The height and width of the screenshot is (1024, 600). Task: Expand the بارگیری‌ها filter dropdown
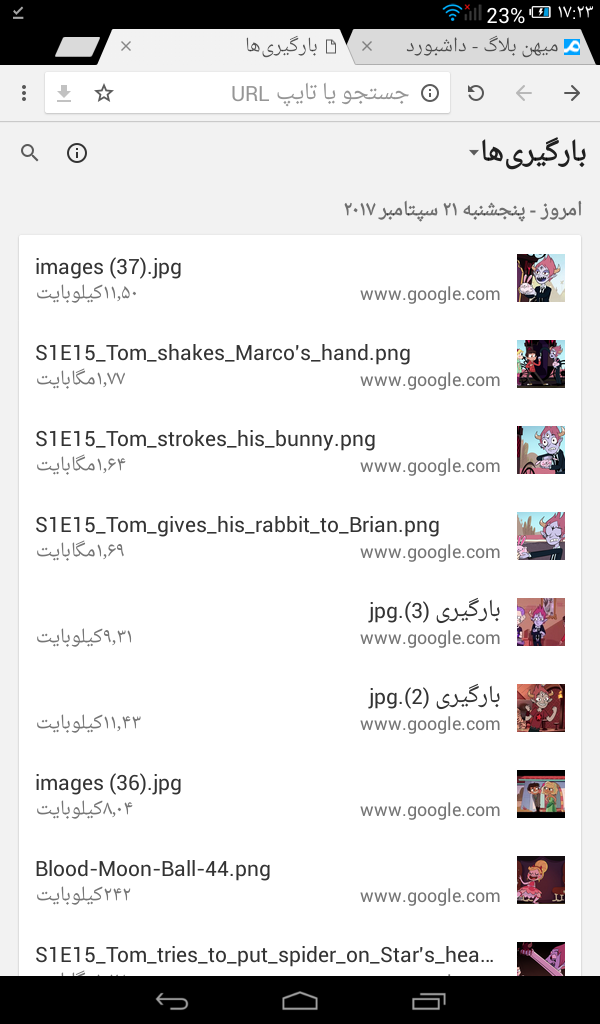point(474,153)
